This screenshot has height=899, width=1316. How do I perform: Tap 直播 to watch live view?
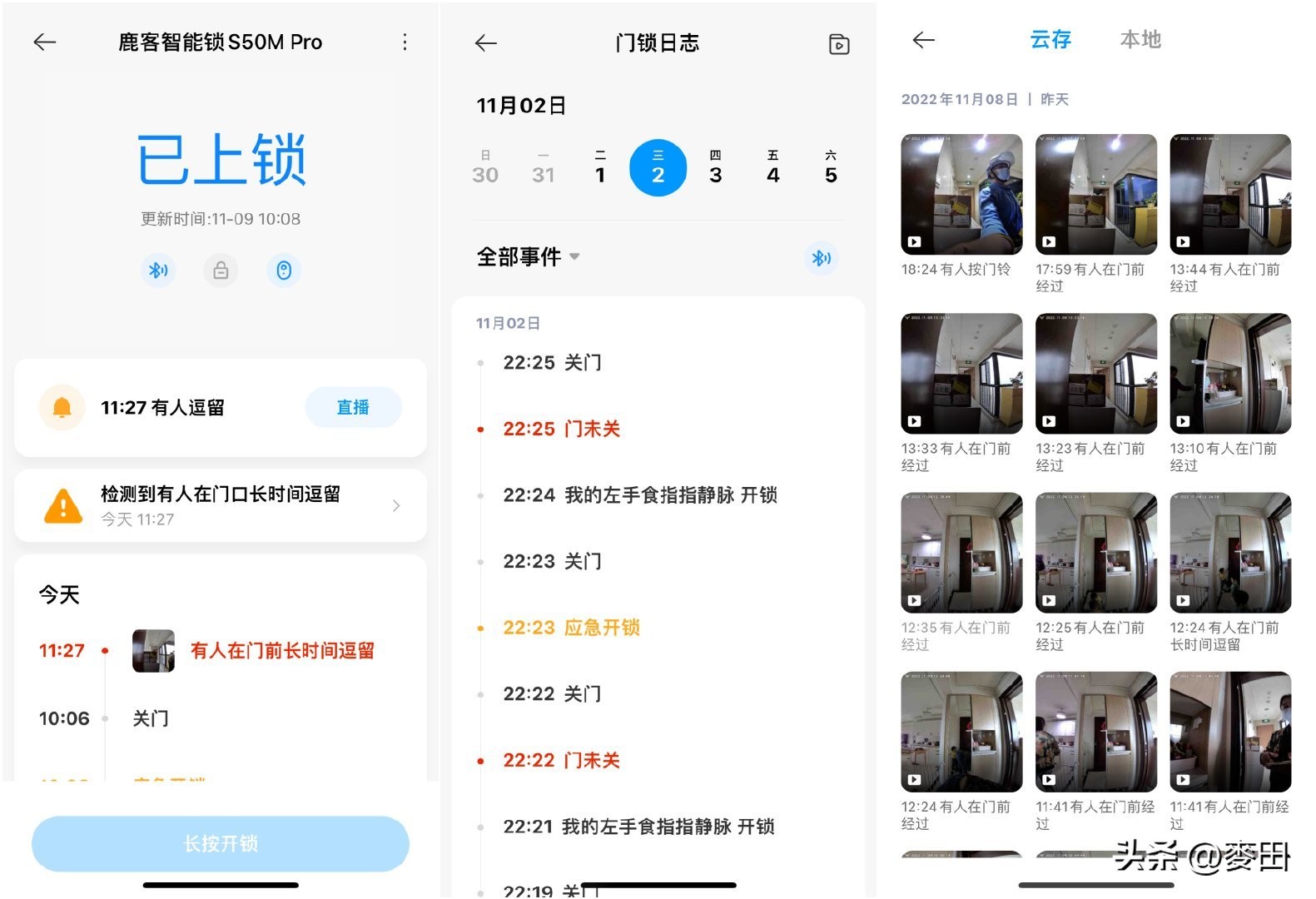(x=353, y=407)
